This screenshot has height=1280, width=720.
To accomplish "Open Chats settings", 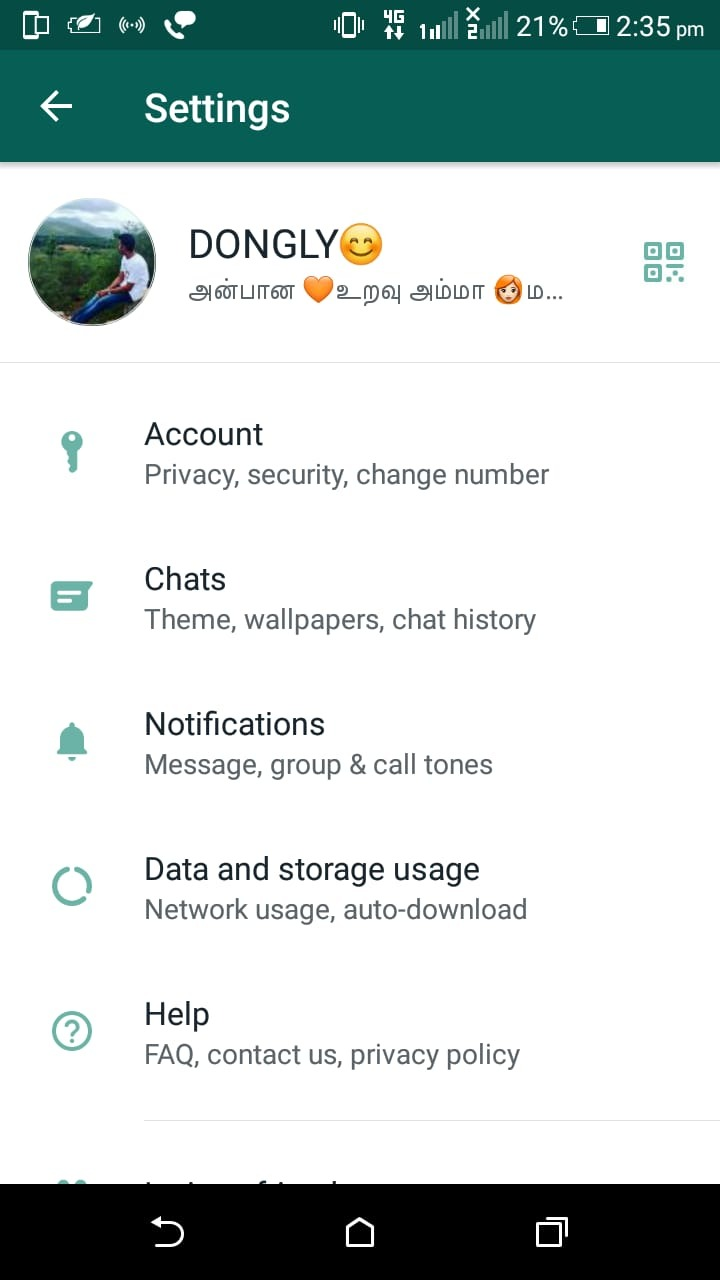I will click(340, 598).
